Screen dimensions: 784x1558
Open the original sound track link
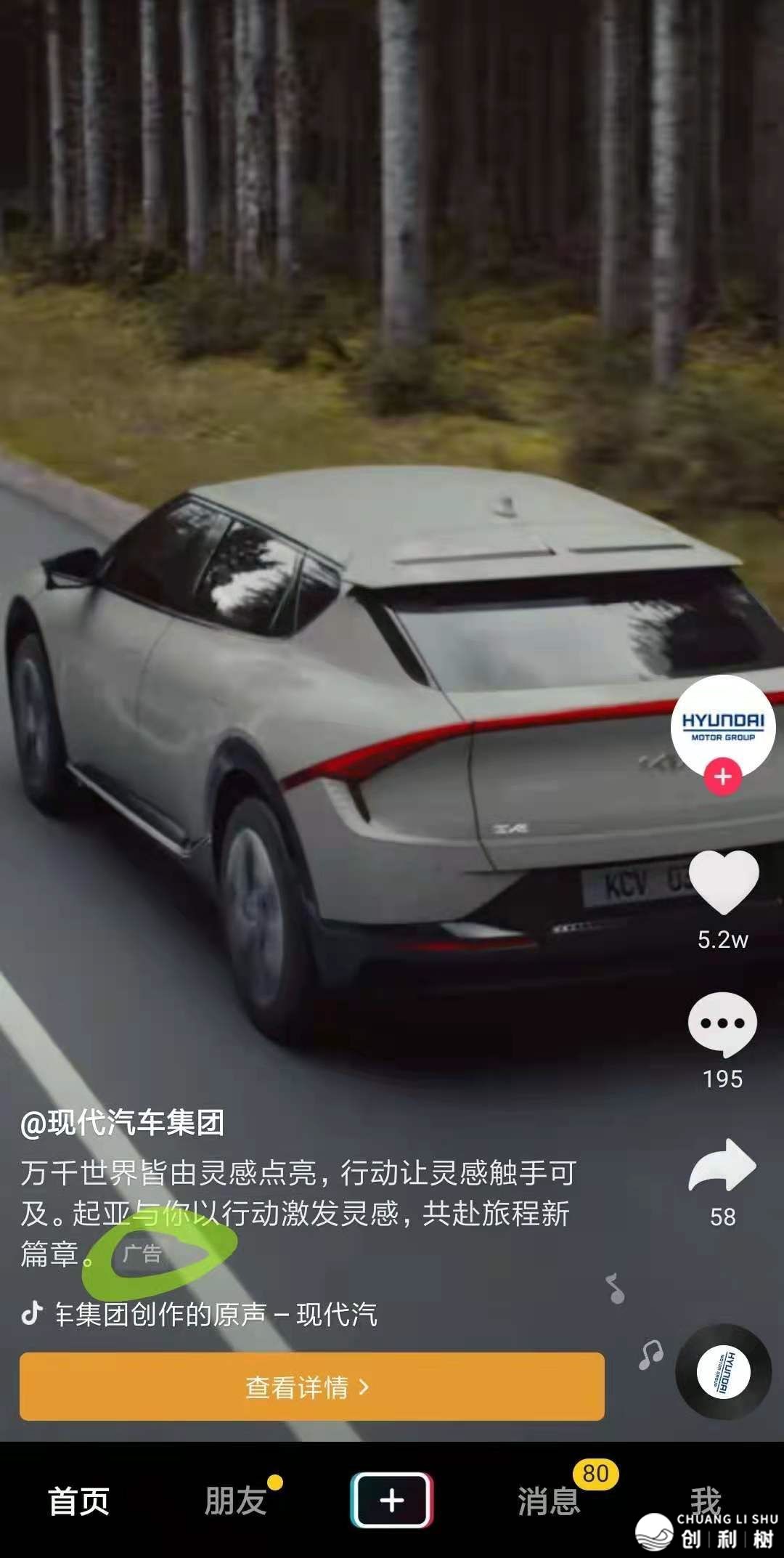tap(216, 1314)
